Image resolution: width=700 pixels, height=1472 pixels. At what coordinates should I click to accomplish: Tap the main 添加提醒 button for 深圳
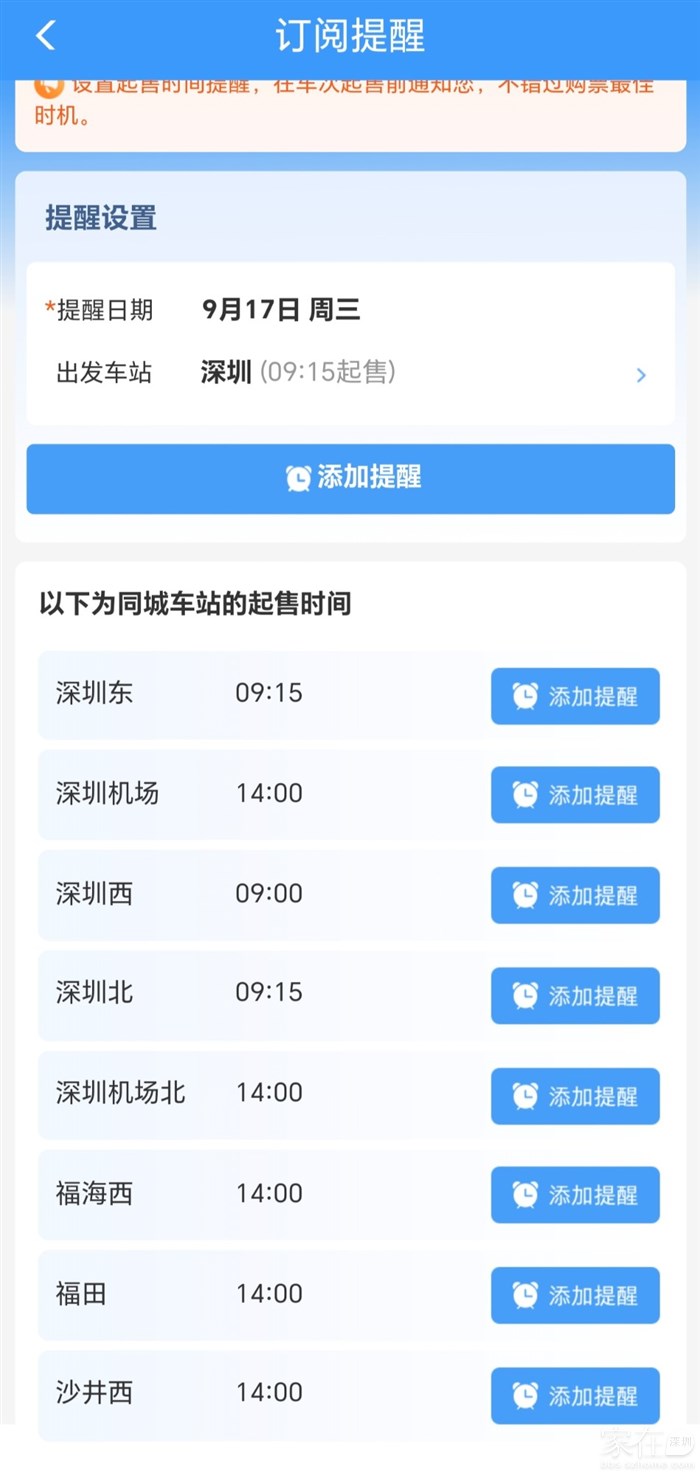pos(350,478)
